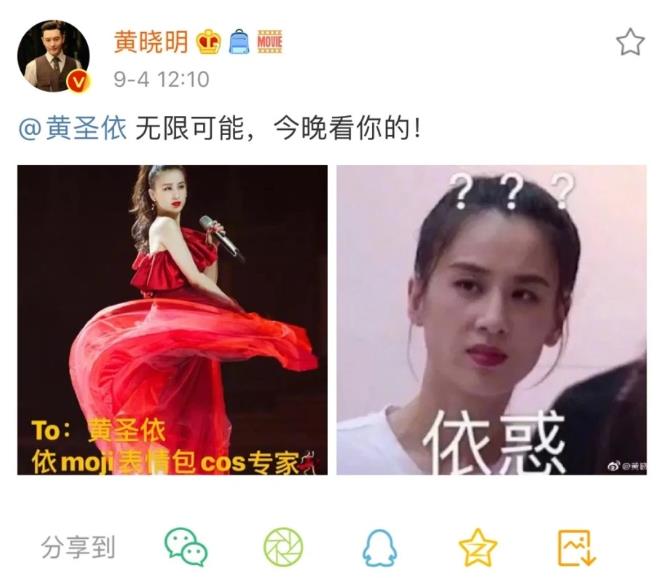This screenshot has width=656, height=578.
Task: Share the post to WeChat
Action: coord(186,547)
